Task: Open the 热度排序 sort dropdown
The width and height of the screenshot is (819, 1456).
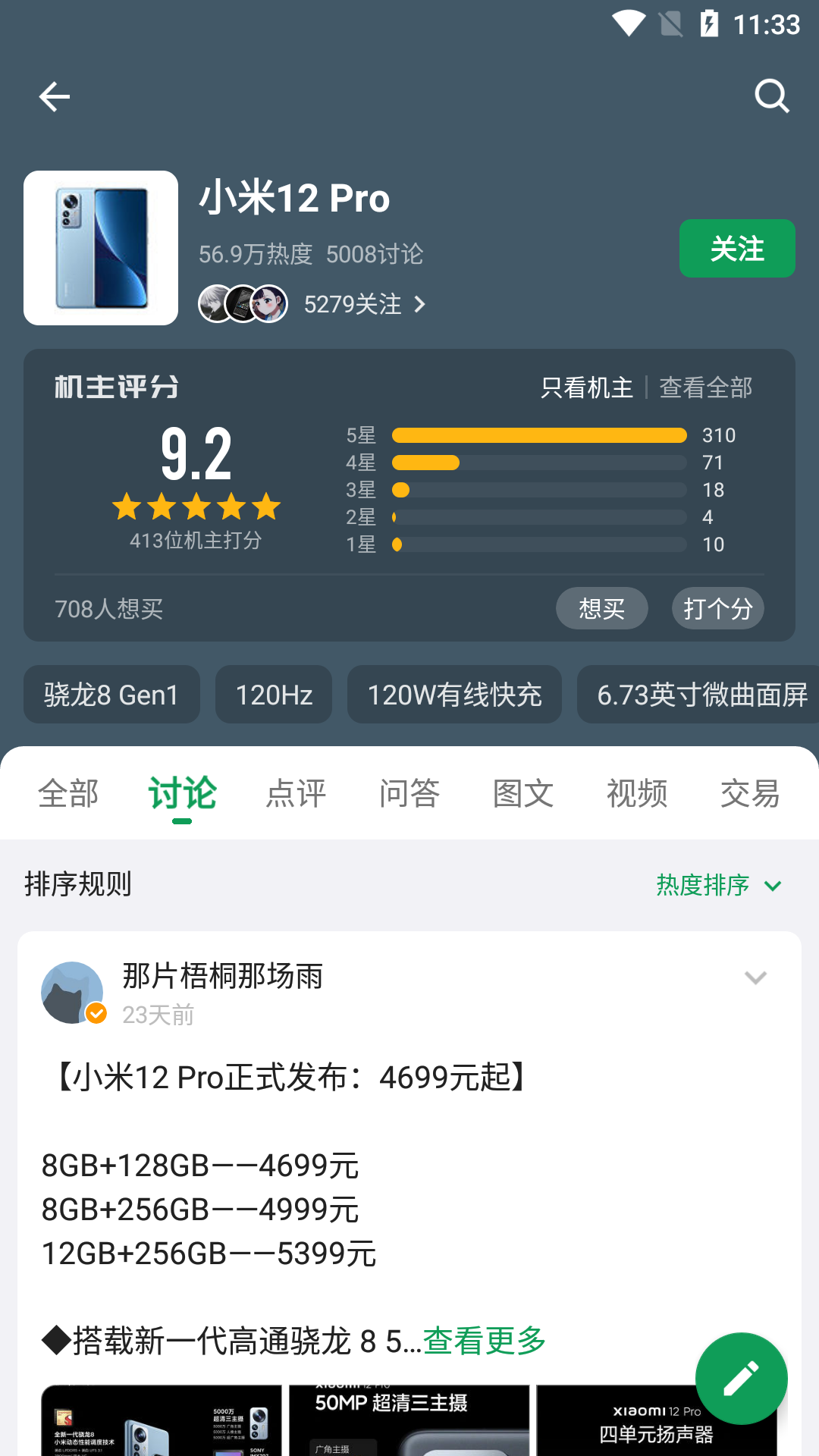Action: 717,885
